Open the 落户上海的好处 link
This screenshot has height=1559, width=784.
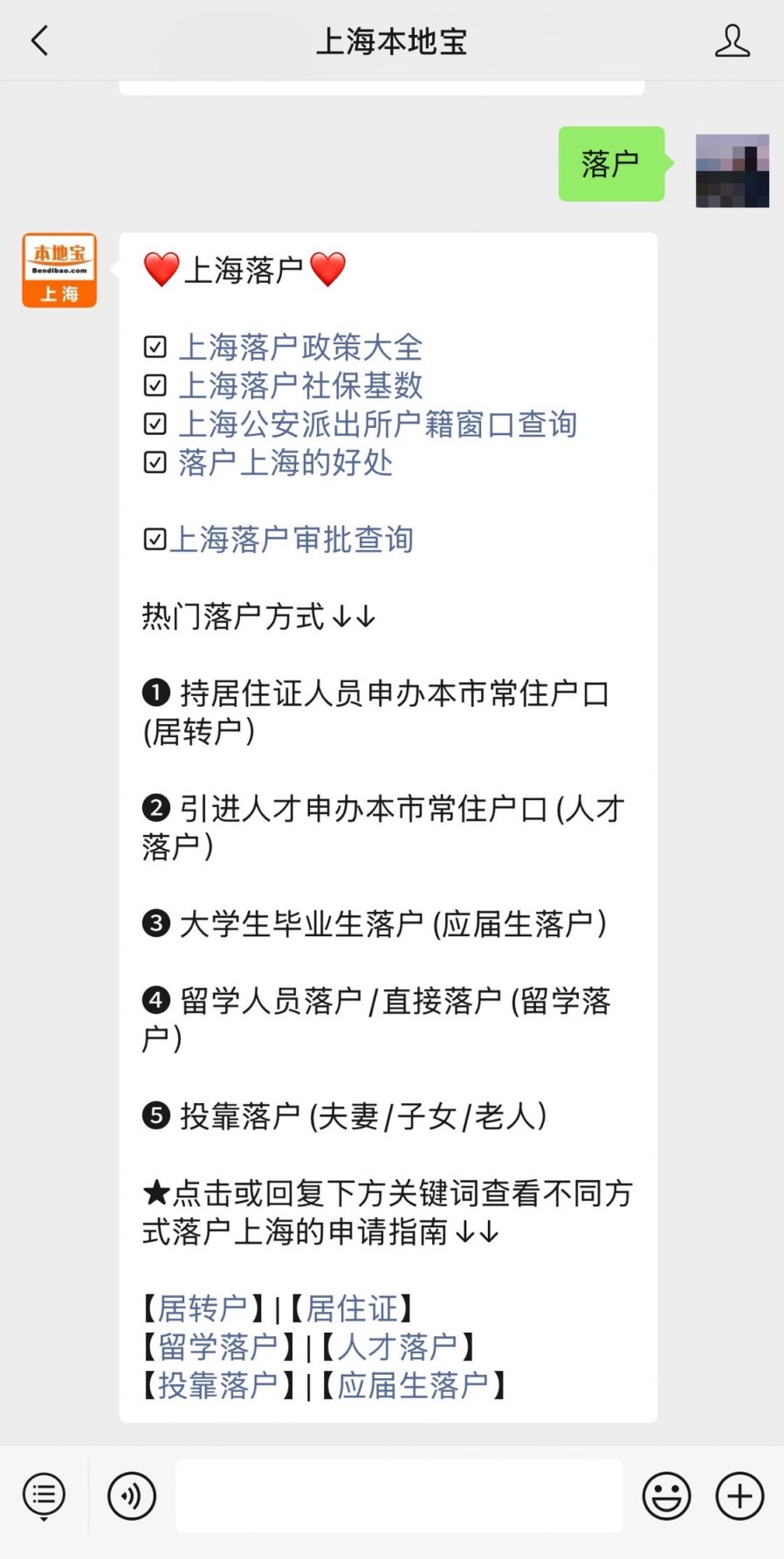pyautogui.click(x=285, y=462)
